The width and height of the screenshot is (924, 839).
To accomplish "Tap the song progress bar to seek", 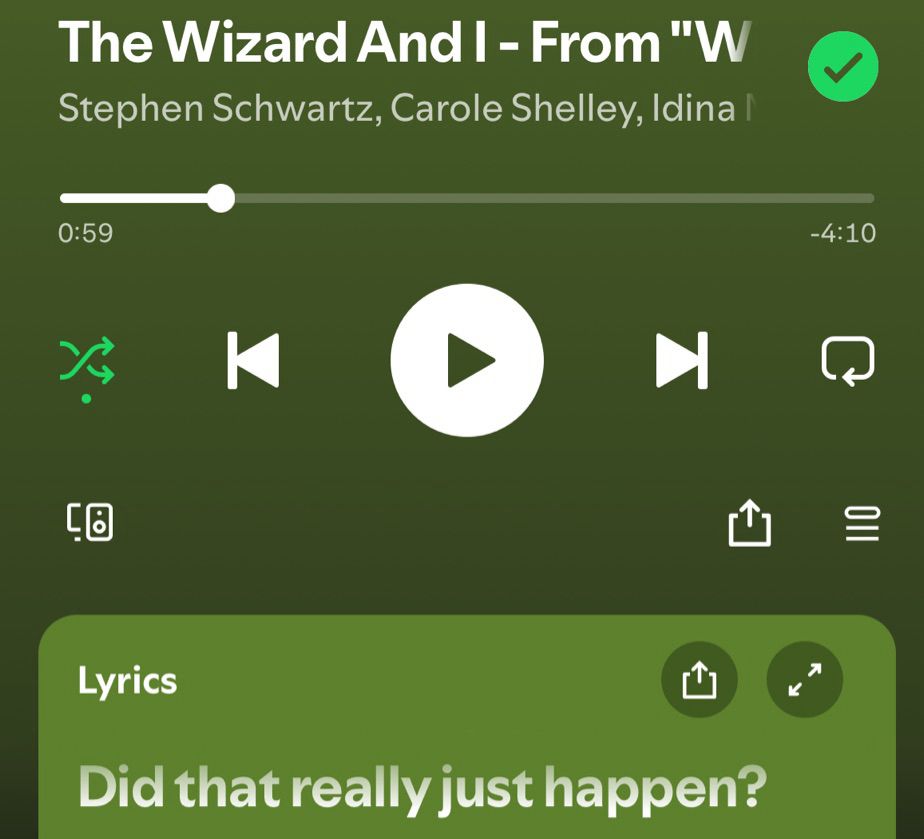I will pyautogui.click(x=466, y=198).
